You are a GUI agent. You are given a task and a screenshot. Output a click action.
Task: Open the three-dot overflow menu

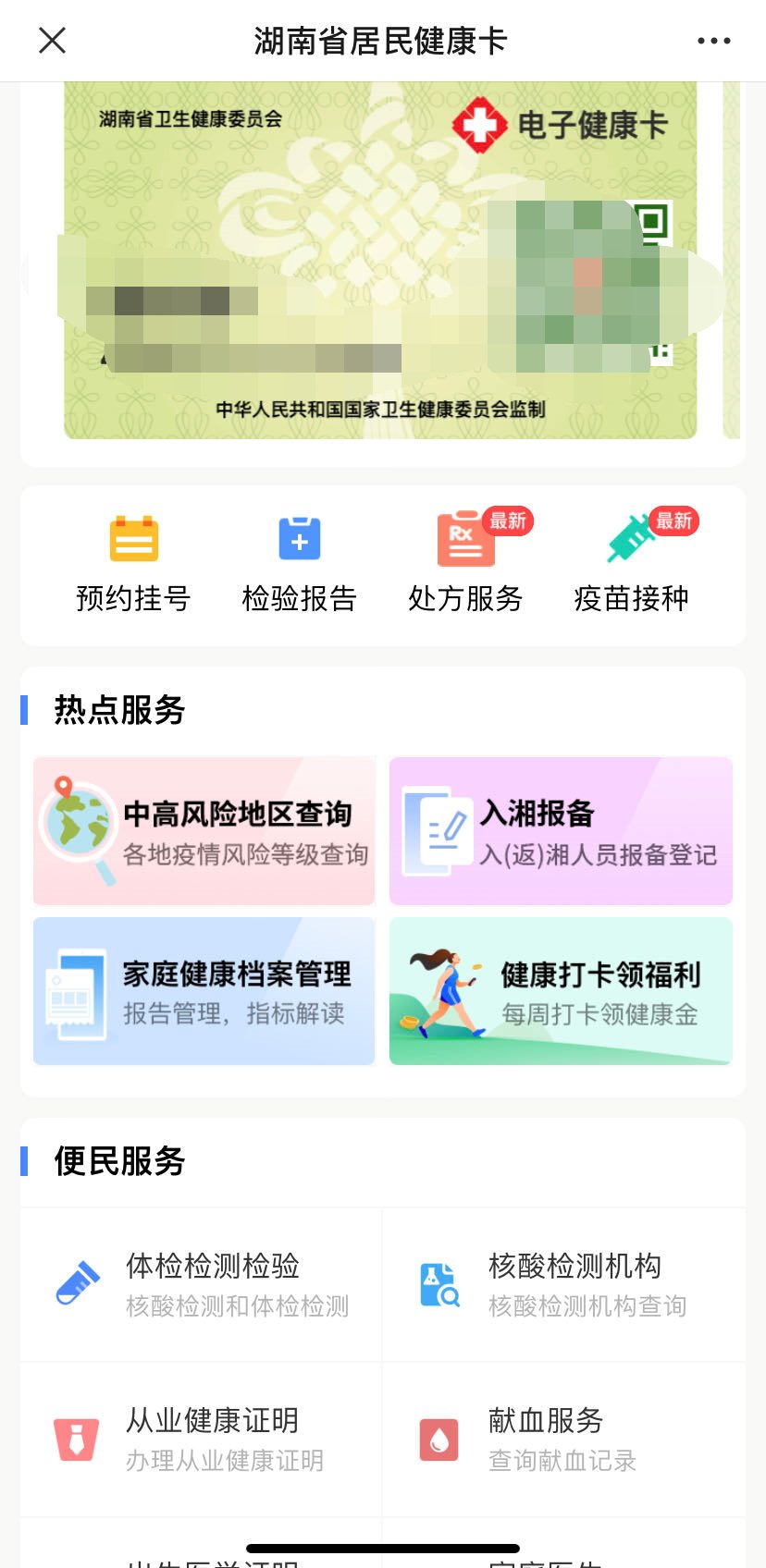tap(713, 41)
